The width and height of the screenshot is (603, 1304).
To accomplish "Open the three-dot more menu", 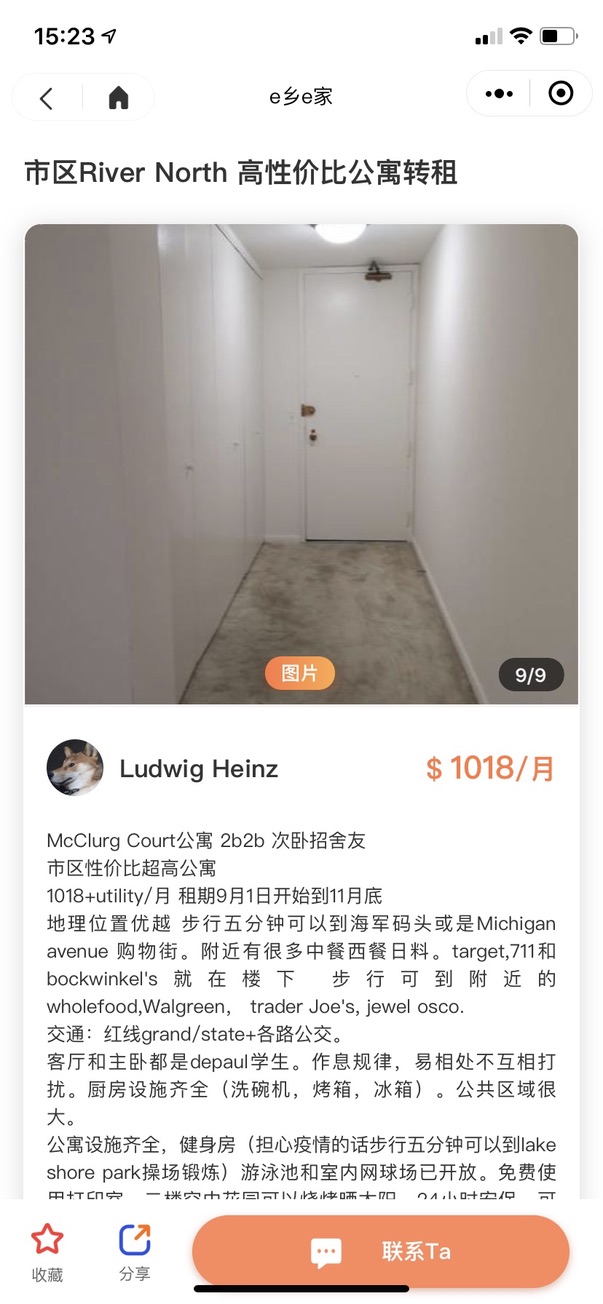I will click(498, 94).
